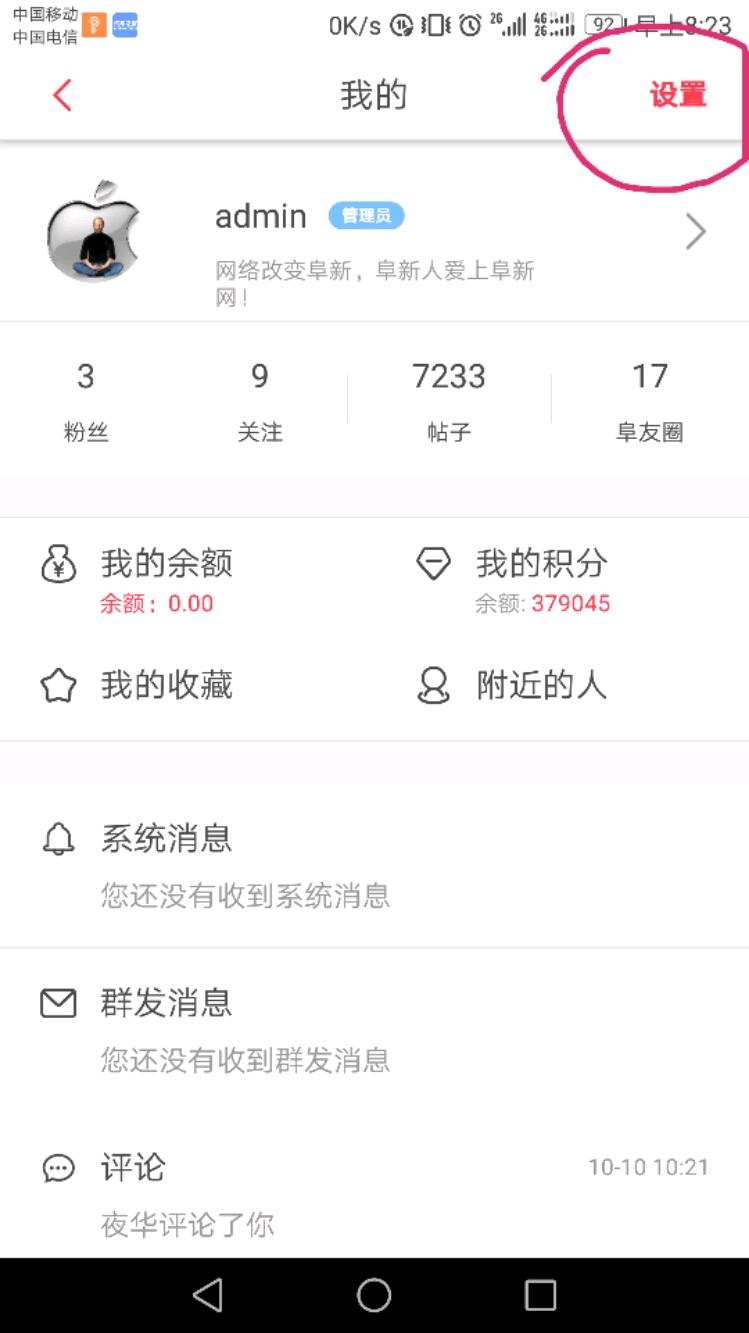Go back using the red arrow
749x1333 pixels.
coord(62,96)
